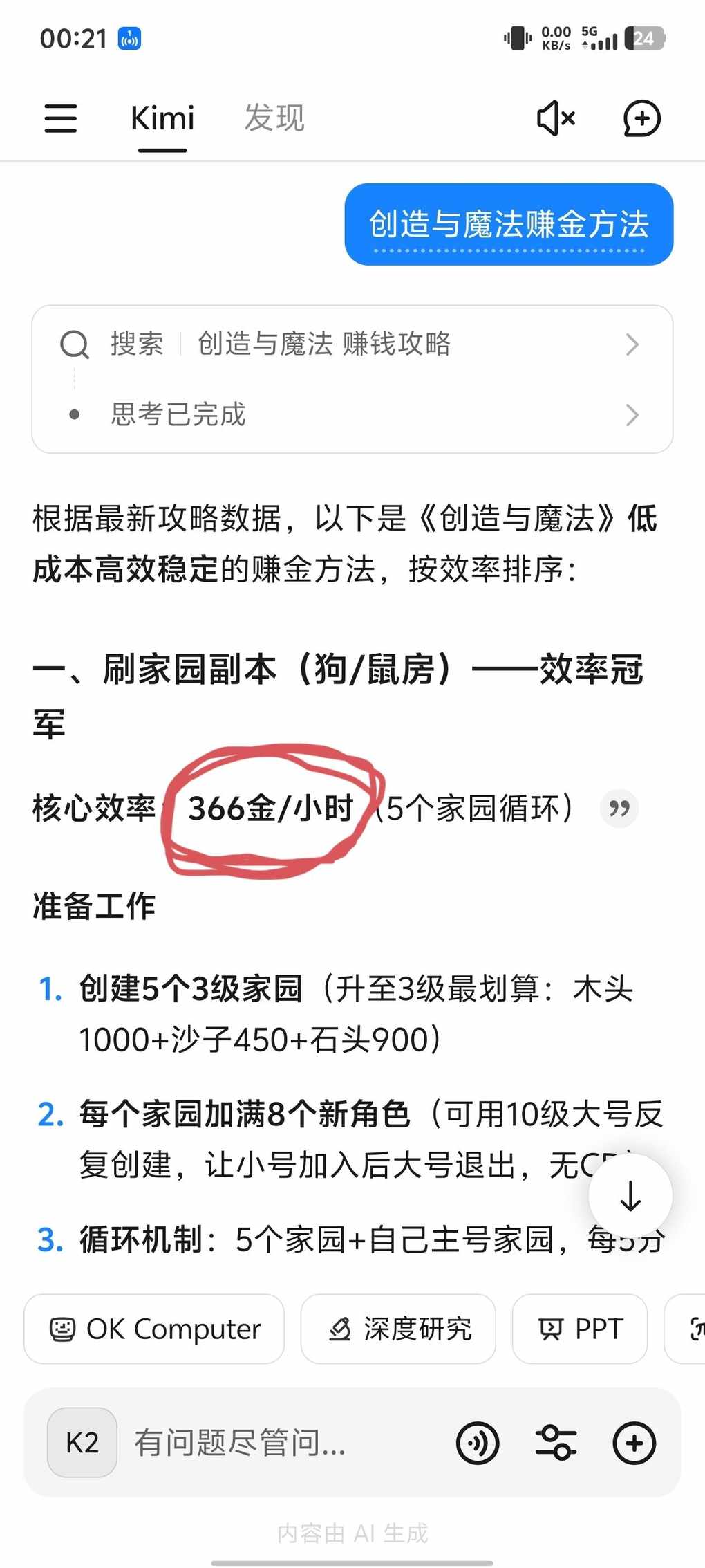705x1568 pixels.
Task: Toggle the muted speaker icon
Action: point(556,118)
